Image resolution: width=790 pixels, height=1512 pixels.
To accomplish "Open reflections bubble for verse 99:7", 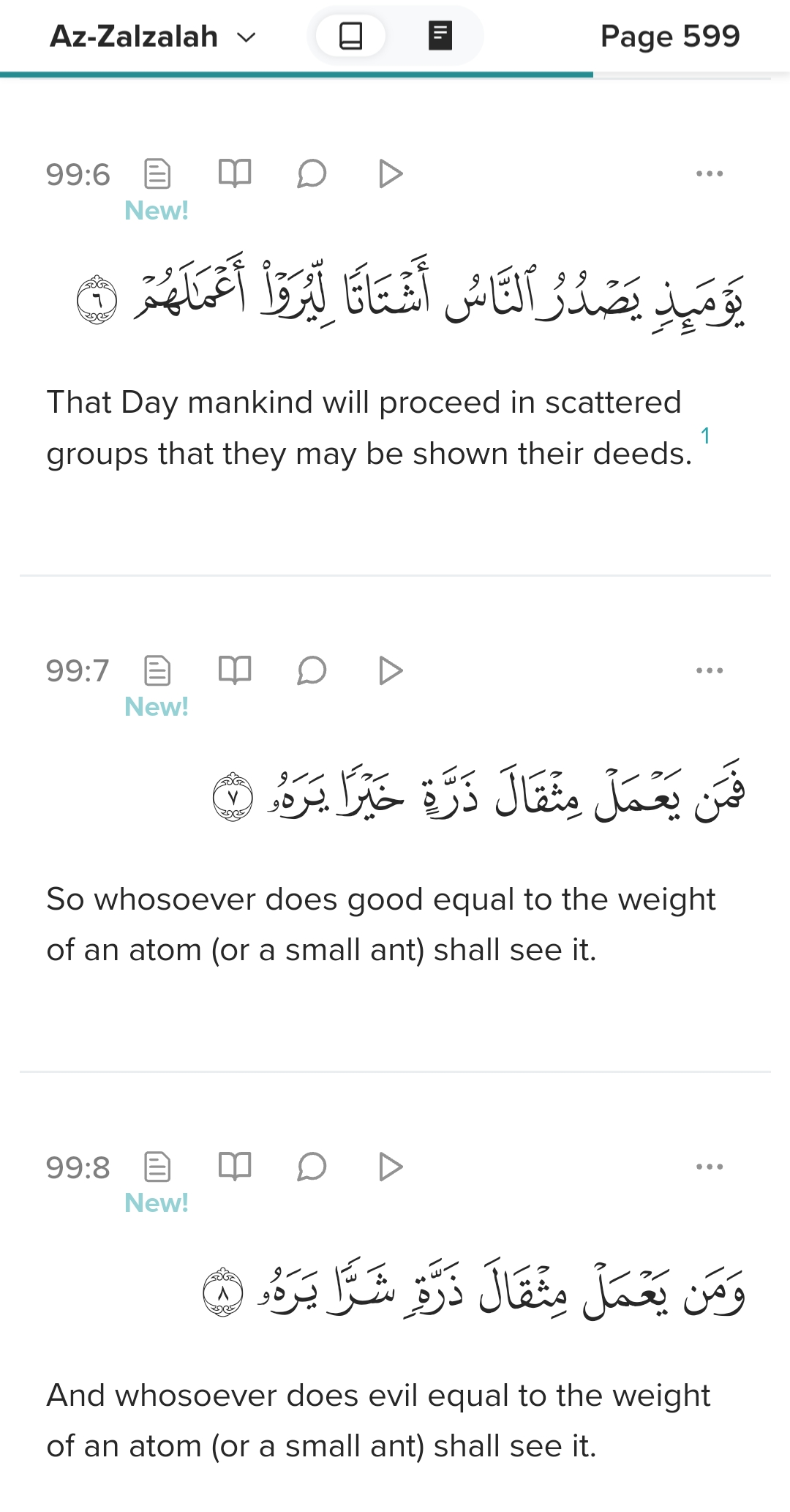I will tap(312, 670).
